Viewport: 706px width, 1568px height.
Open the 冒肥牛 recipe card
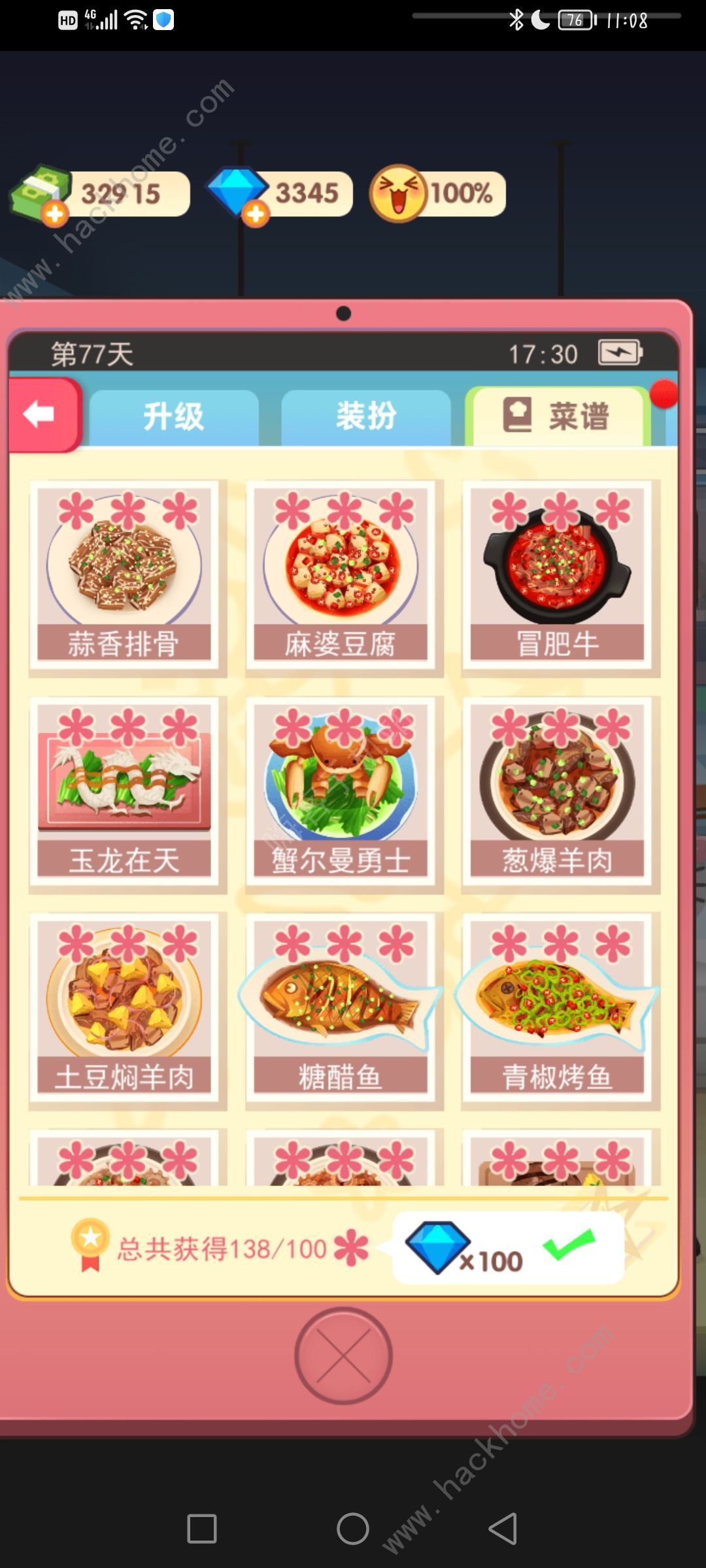tap(557, 575)
